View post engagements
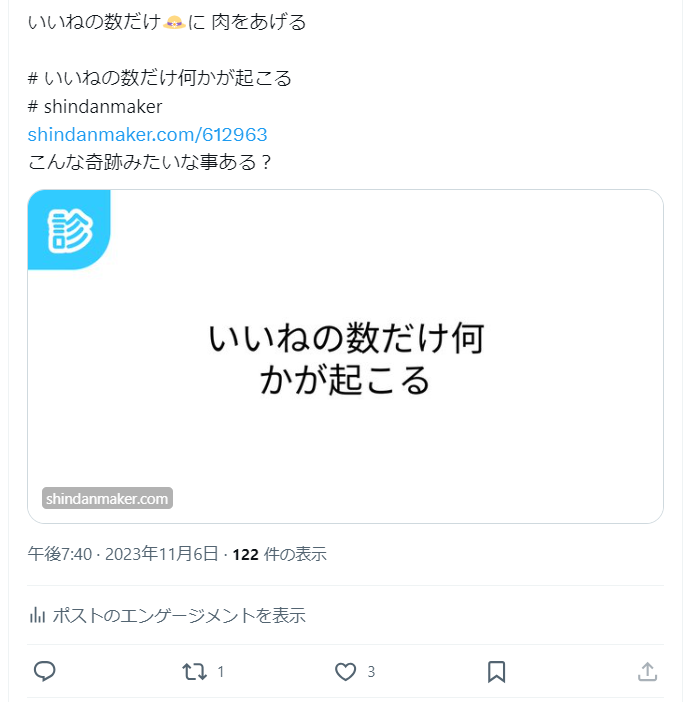Screen dimensions: 690x702 pos(167,615)
